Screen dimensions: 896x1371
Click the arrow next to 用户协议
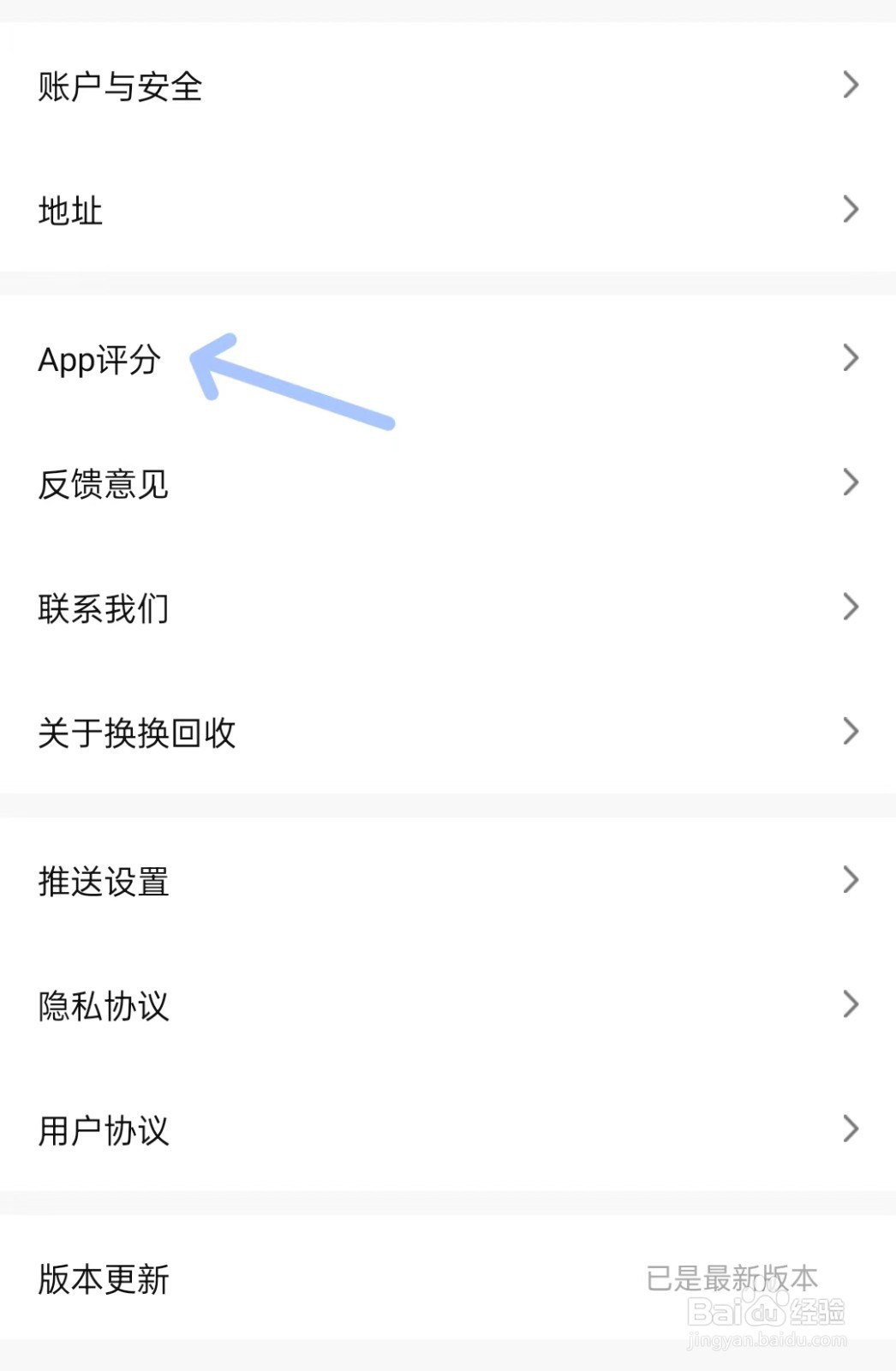849,1128
